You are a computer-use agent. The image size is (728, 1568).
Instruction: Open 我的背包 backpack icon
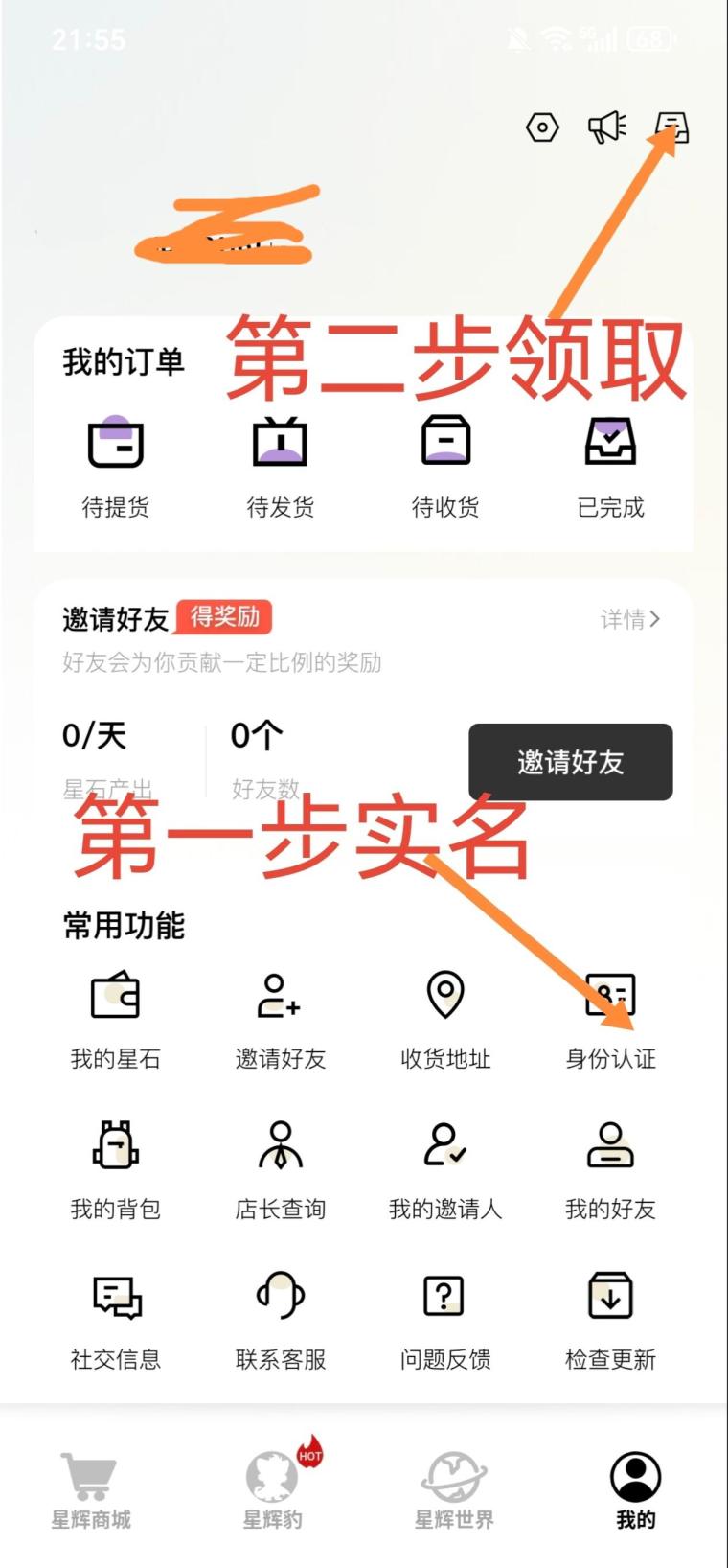click(x=116, y=1146)
